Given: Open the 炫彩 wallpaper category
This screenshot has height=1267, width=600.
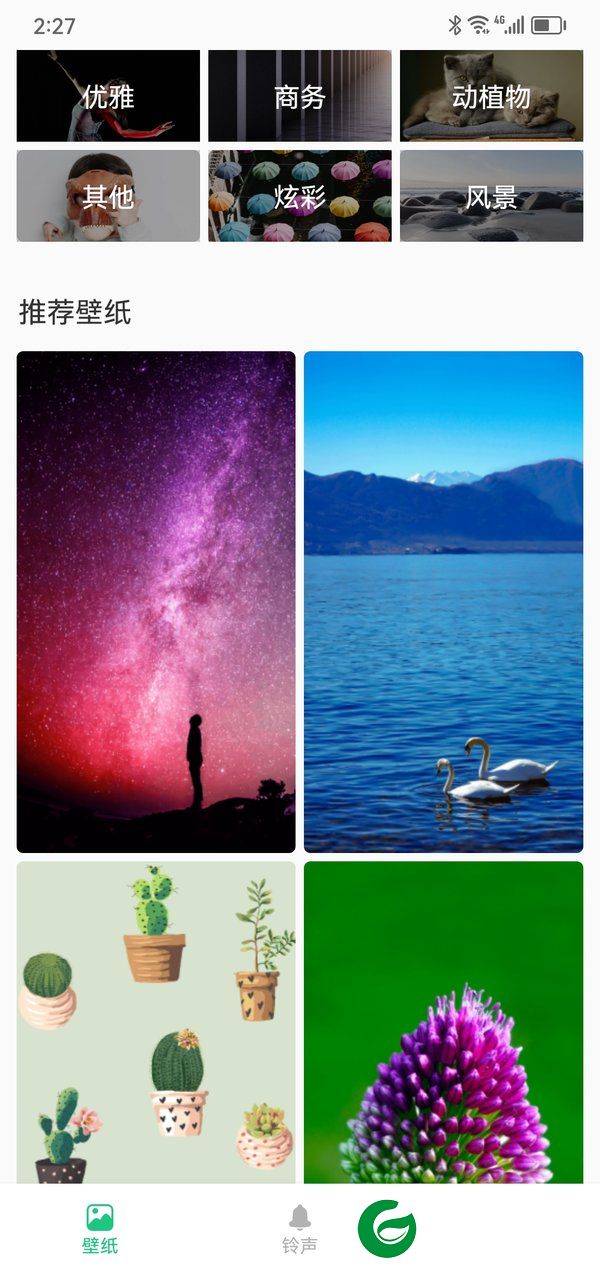Looking at the screenshot, I should coord(300,196).
